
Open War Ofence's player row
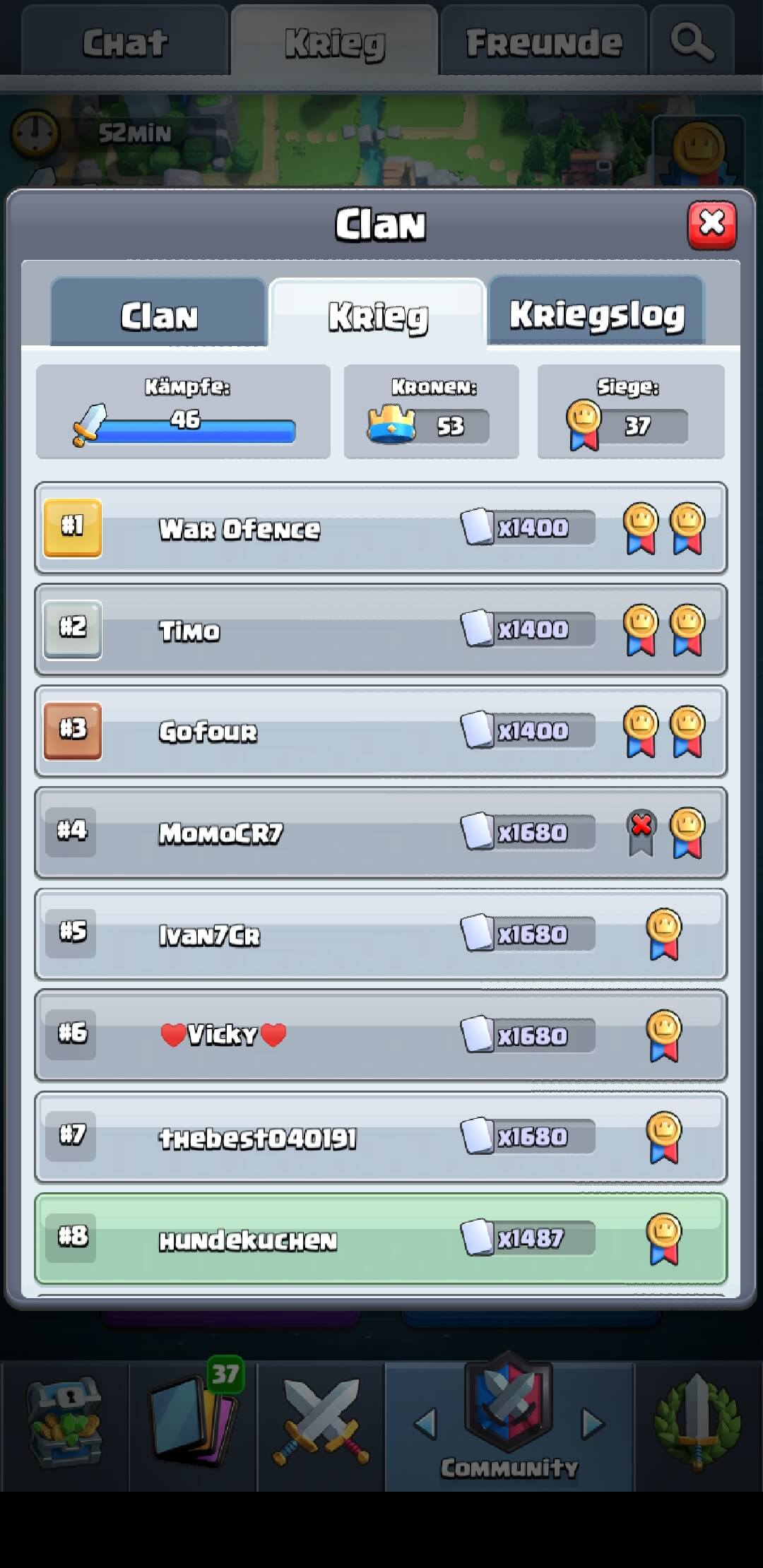point(380,528)
